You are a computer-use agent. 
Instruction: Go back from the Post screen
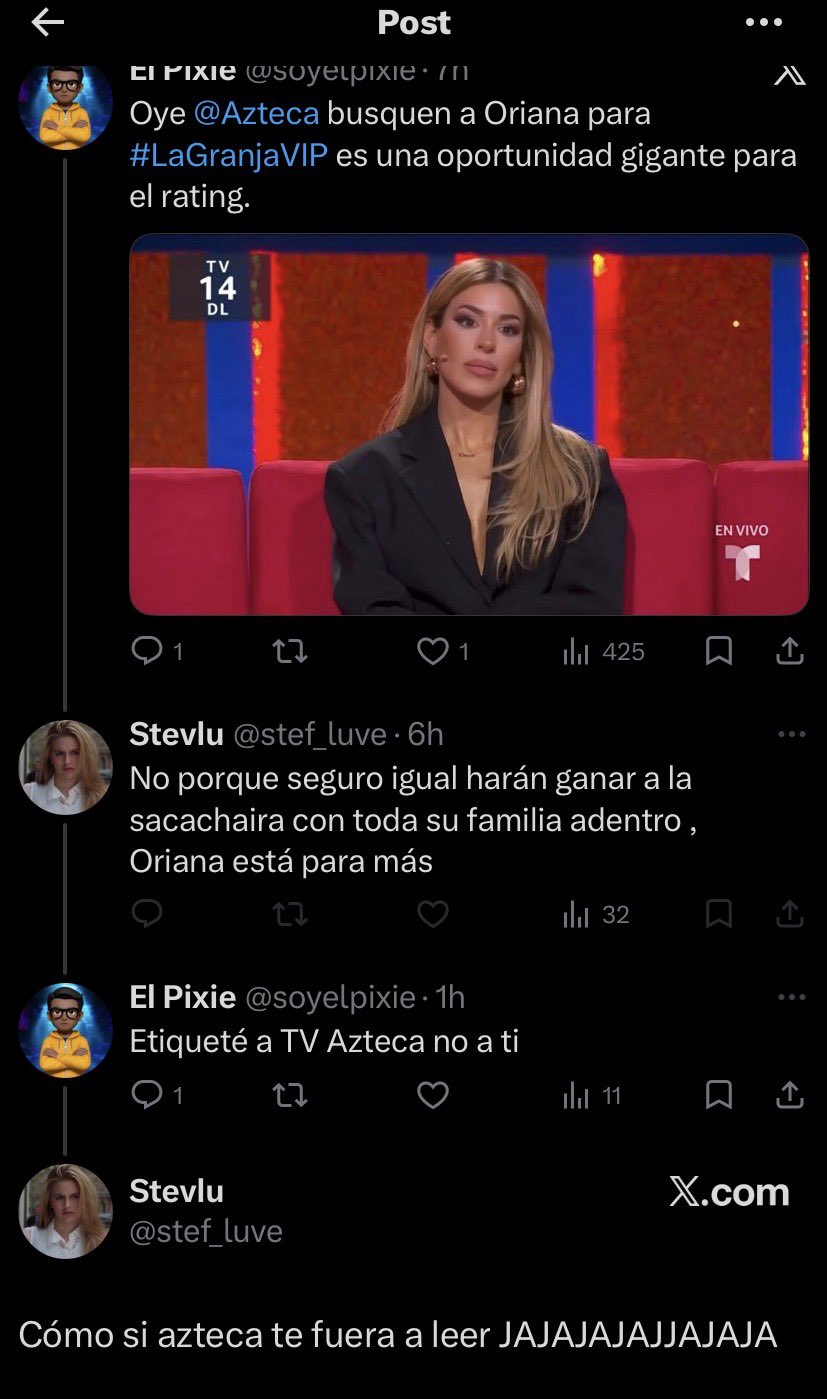click(x=47, y=24)
